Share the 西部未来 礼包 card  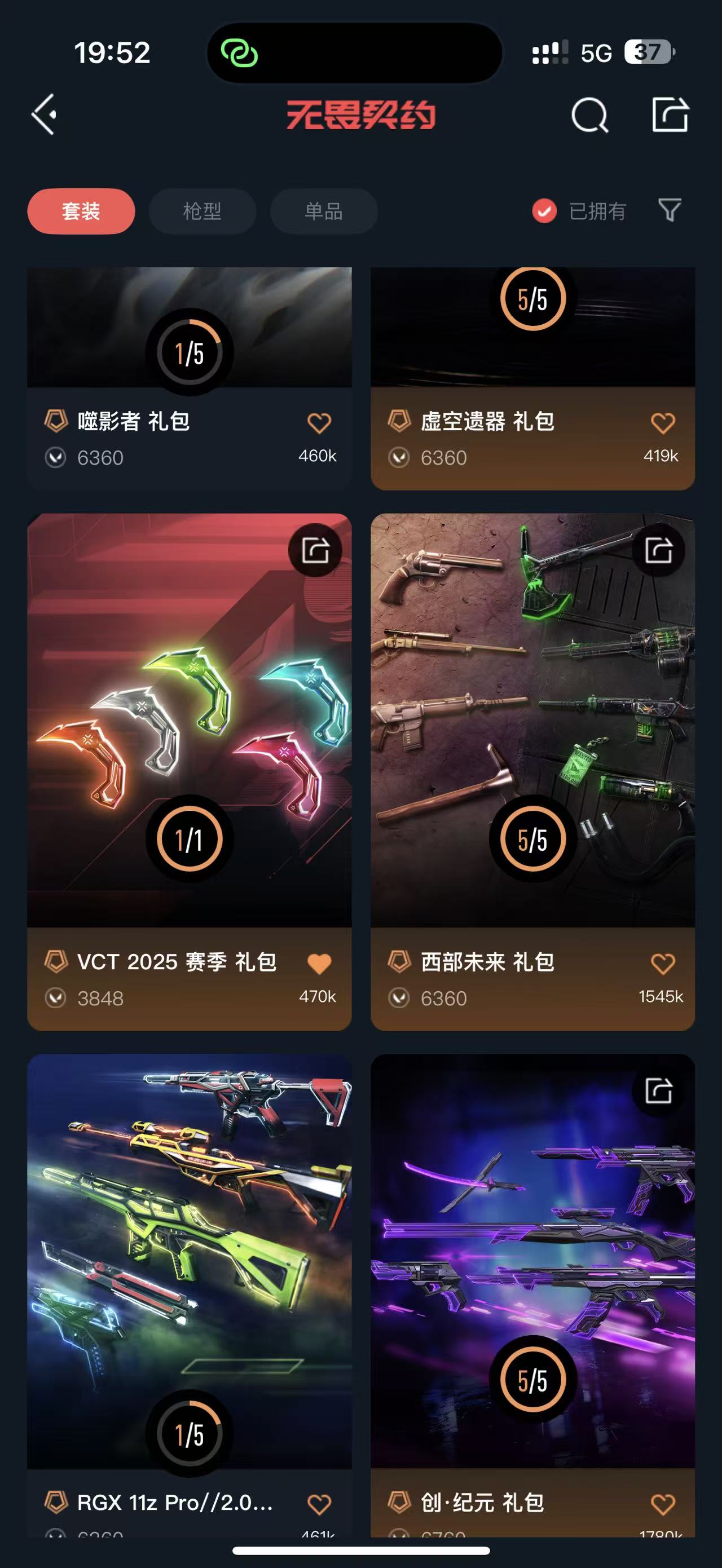point(659,550)
